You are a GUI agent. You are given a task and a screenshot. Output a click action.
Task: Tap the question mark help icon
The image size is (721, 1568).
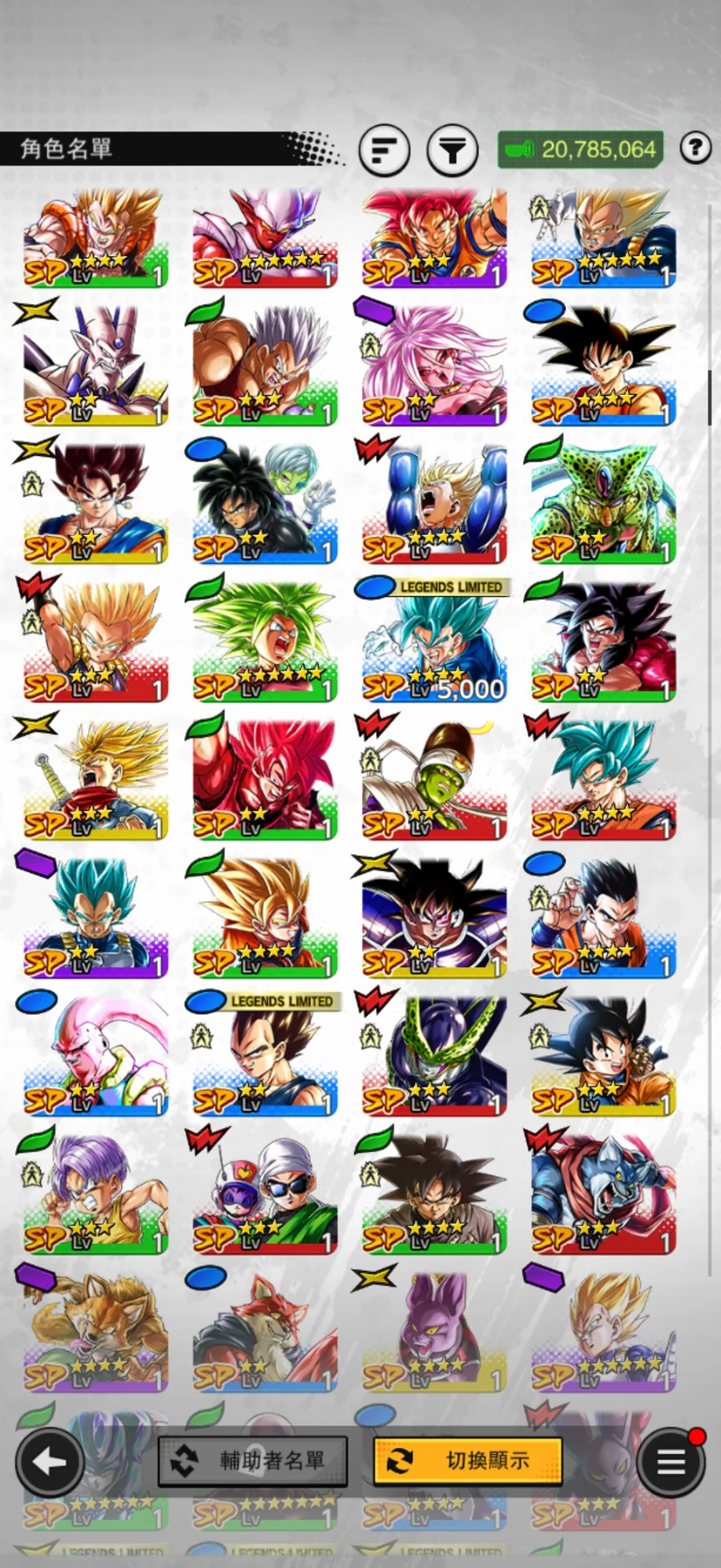click(695, 147)
